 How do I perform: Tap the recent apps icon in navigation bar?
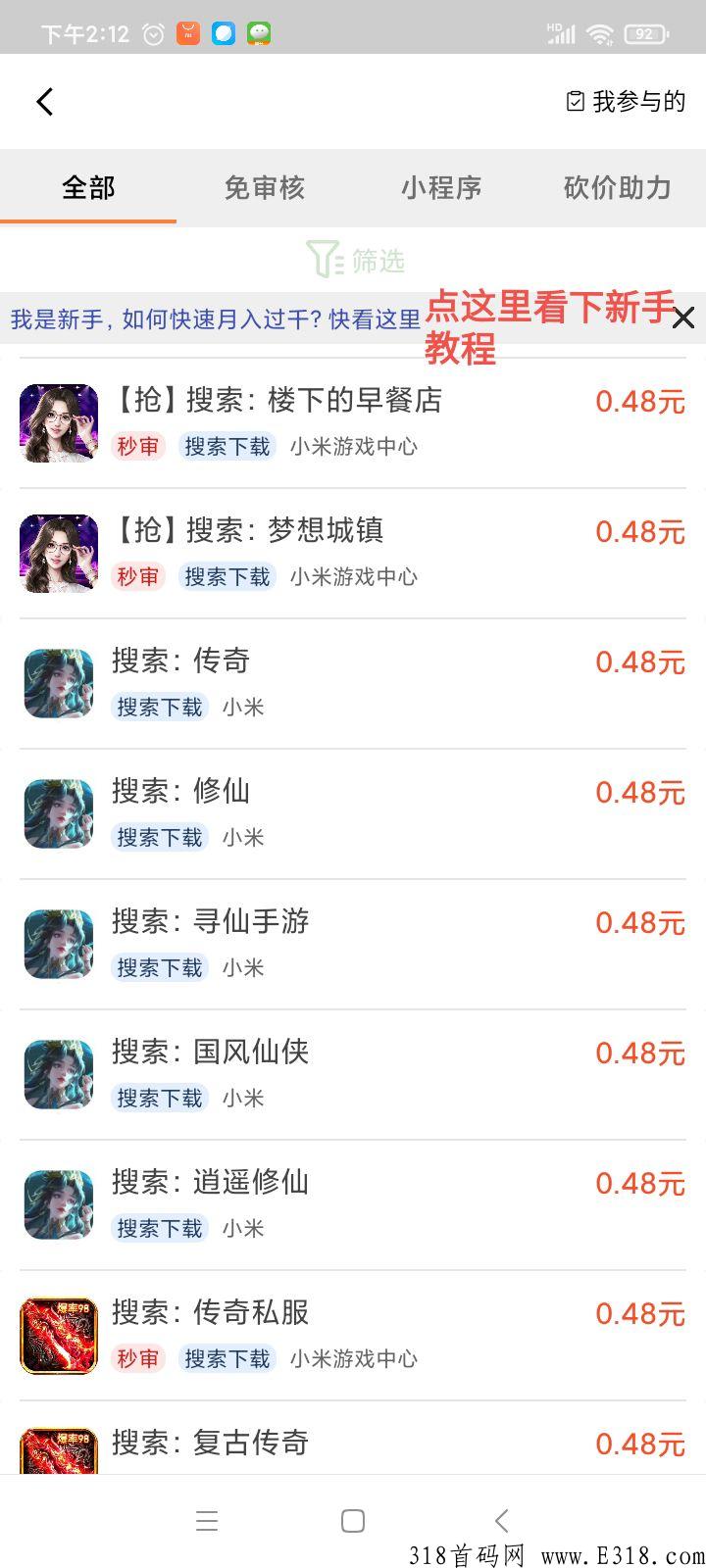tap(207, 1520)
